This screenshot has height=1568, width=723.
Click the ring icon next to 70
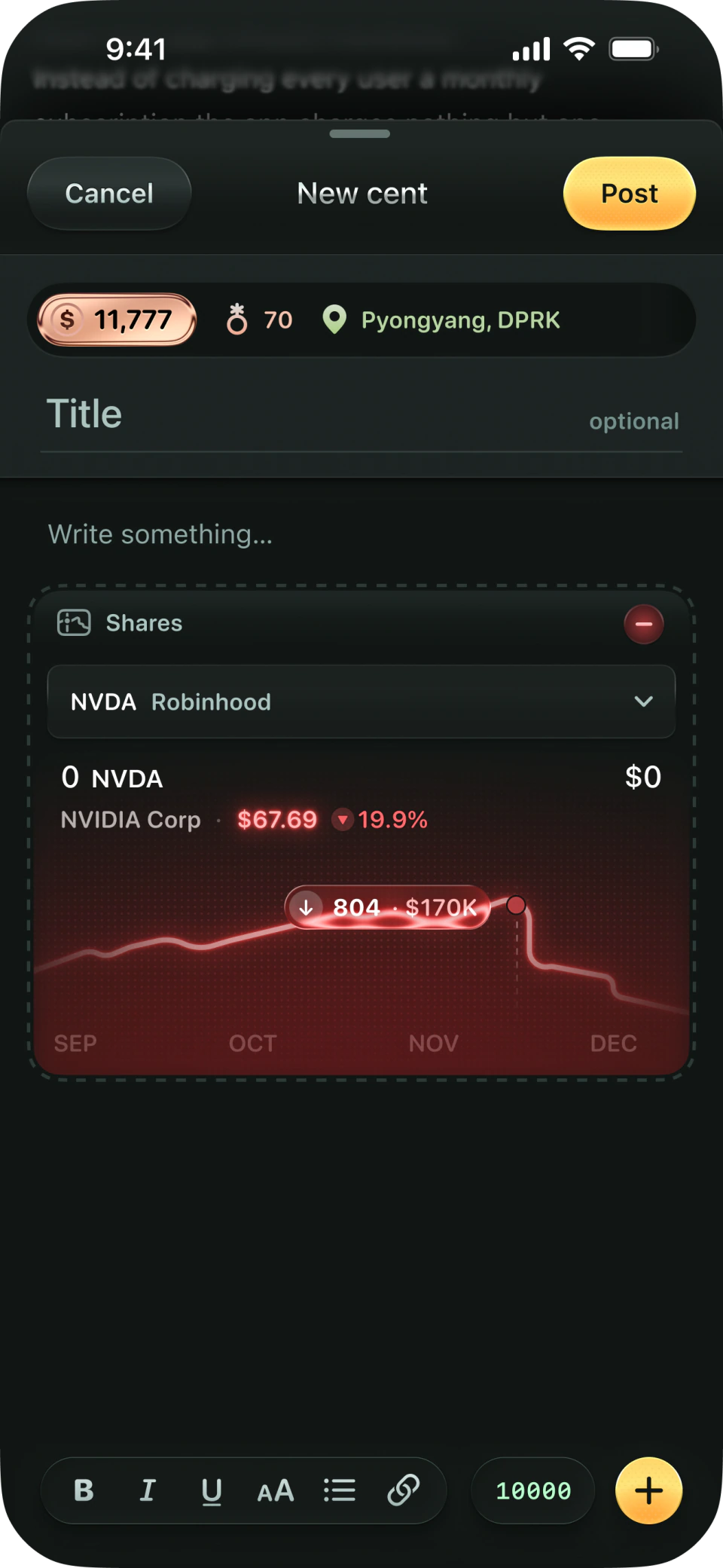point(237,319)
